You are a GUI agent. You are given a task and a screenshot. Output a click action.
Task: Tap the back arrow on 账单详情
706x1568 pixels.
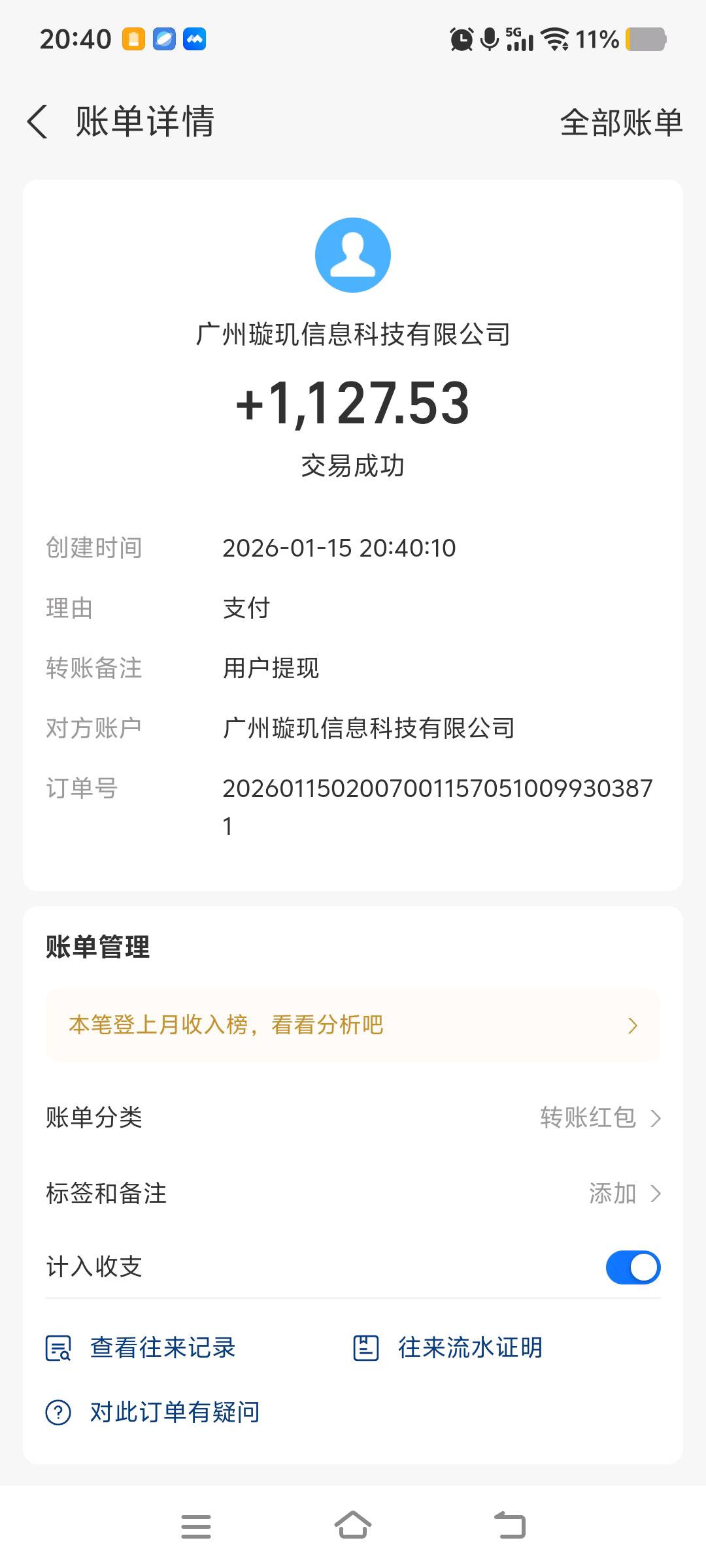click(37, 122)
